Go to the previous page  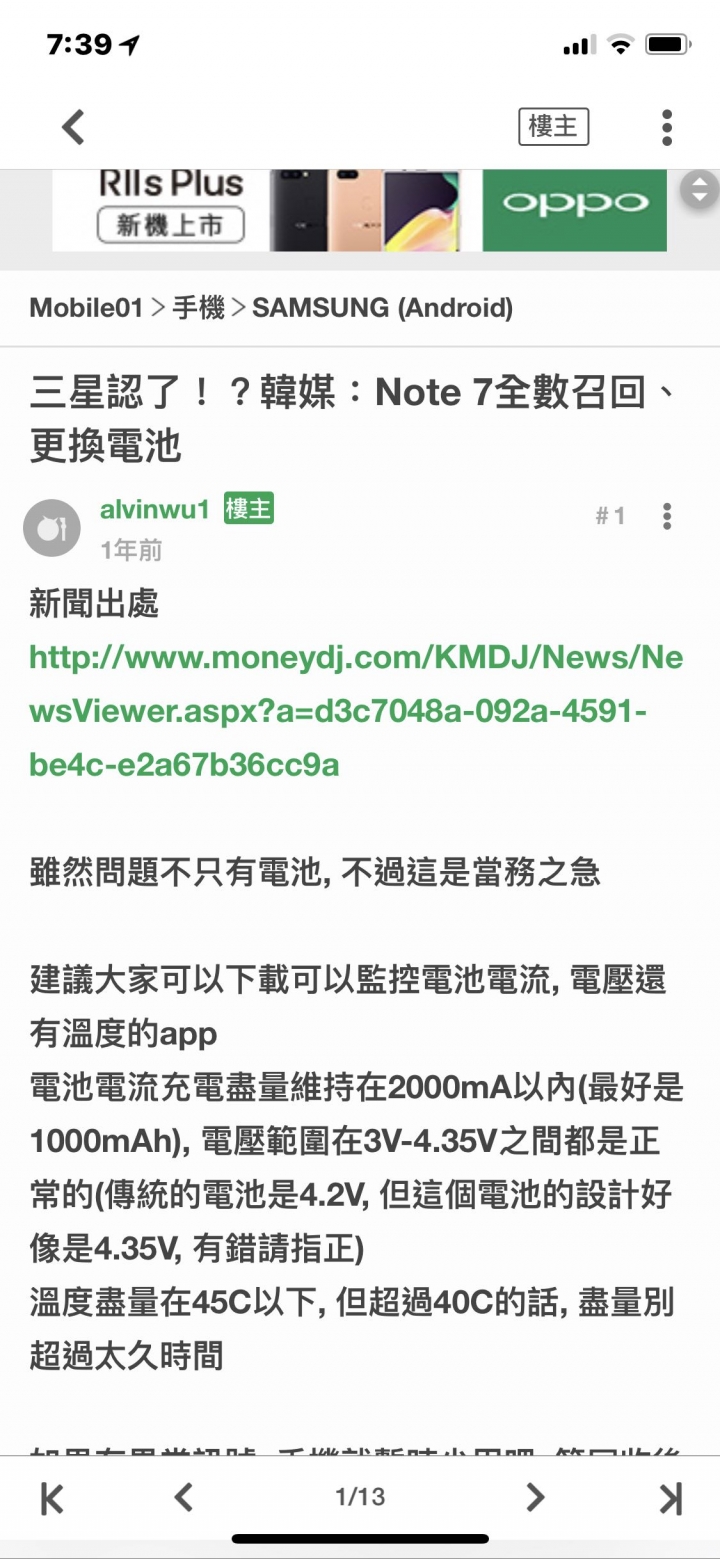point(183,1497)
